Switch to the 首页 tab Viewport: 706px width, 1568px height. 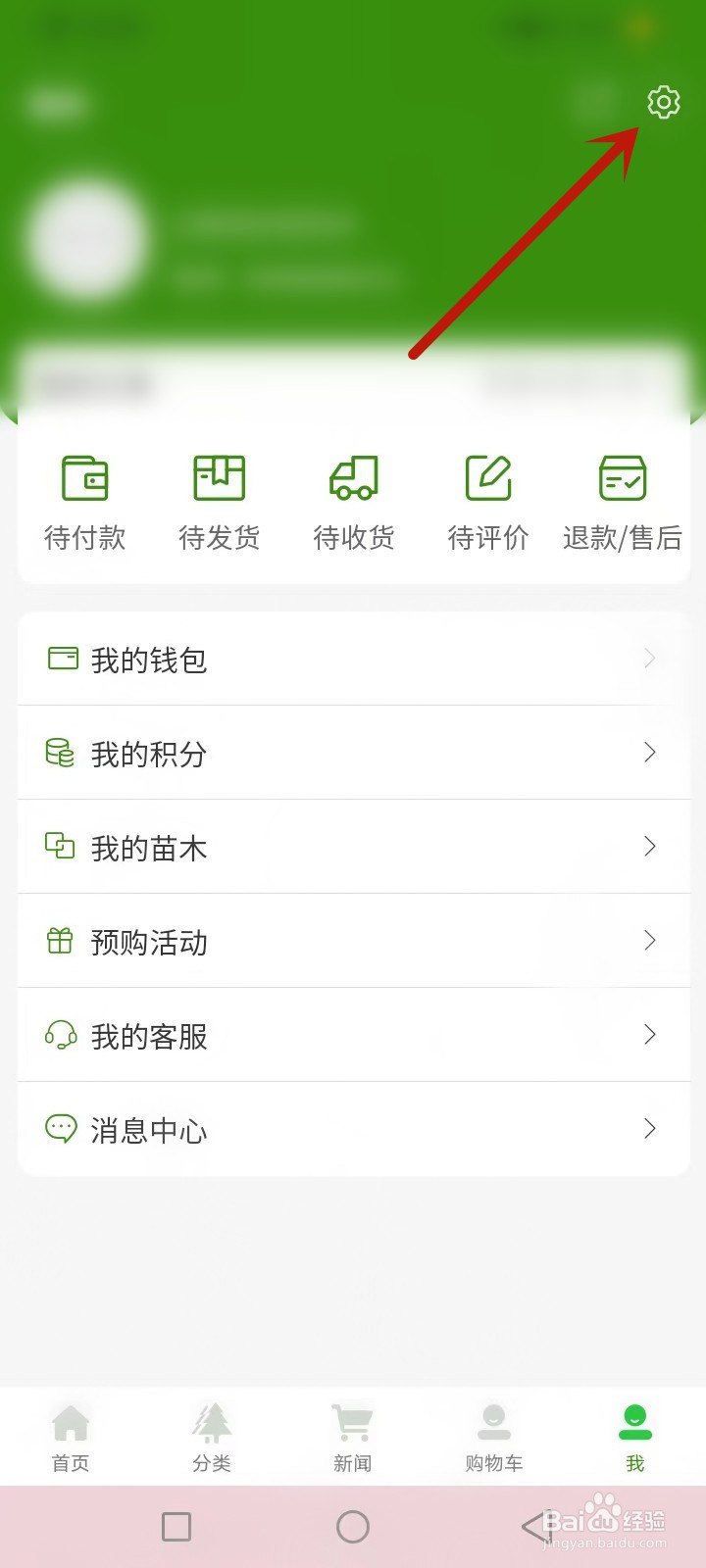point(71,1438)
